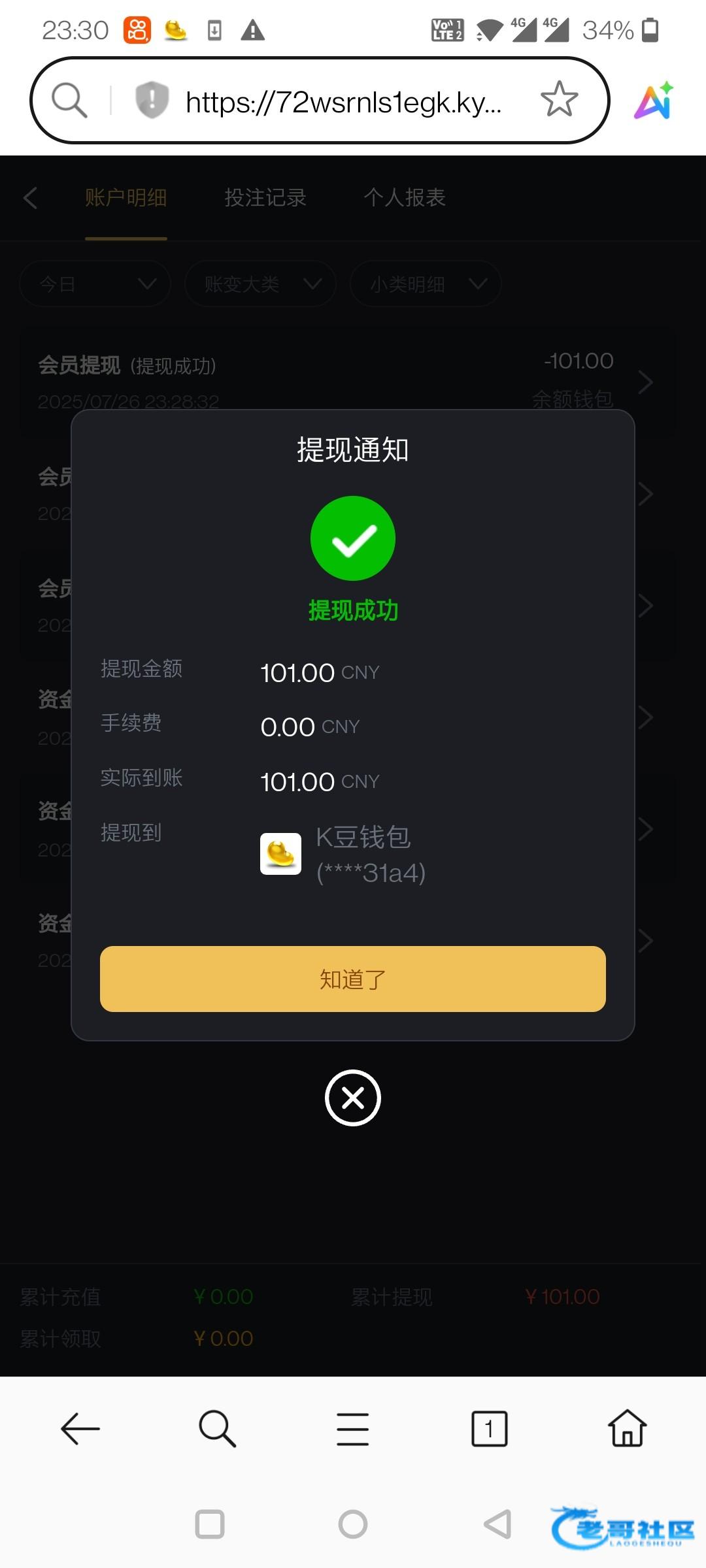
Task: Open search from the bottom browser toolbar
Action: [217, 1428]
